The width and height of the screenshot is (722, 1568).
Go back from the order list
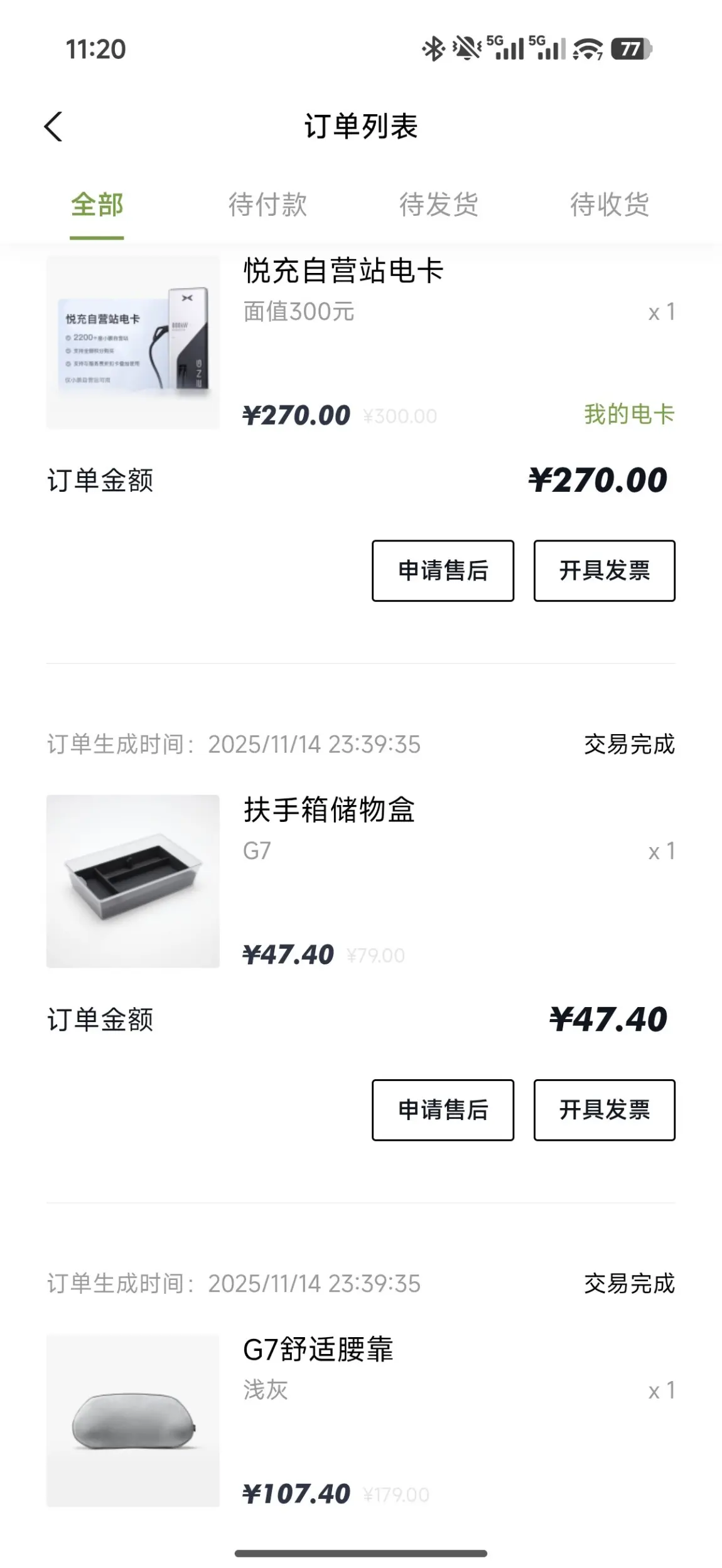(x=54, y=127)
